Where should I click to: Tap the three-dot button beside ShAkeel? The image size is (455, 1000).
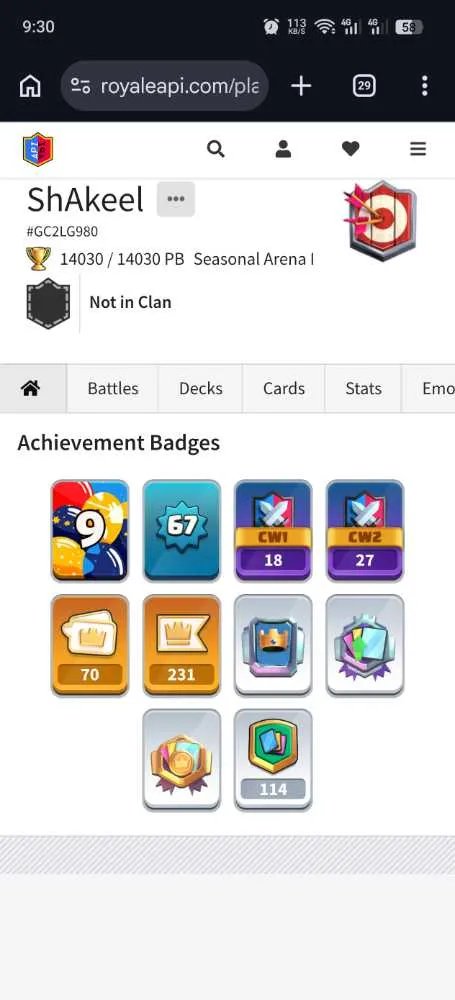pos(175,199)
